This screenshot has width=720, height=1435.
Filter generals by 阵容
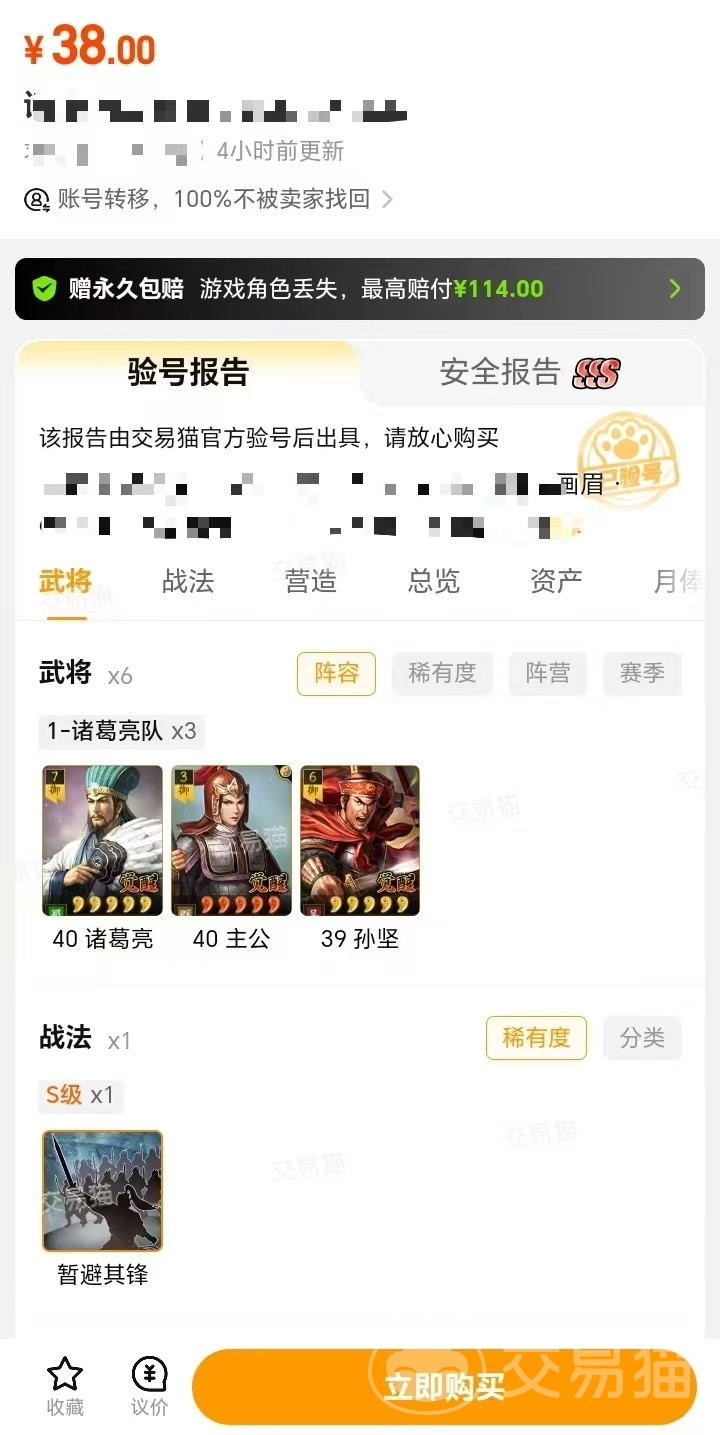click(336, 674)
